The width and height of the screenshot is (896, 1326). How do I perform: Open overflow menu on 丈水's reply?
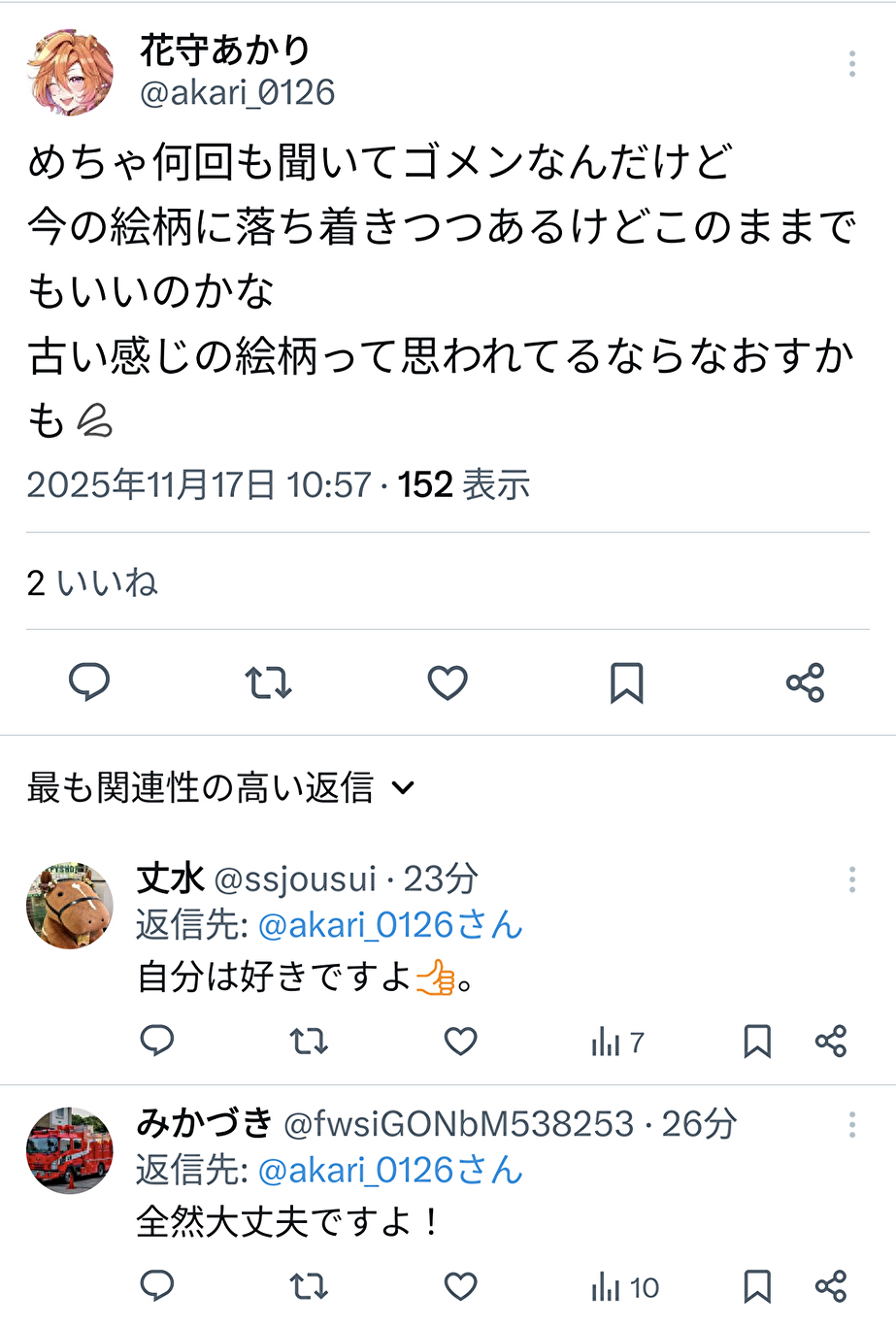point(851,879)
